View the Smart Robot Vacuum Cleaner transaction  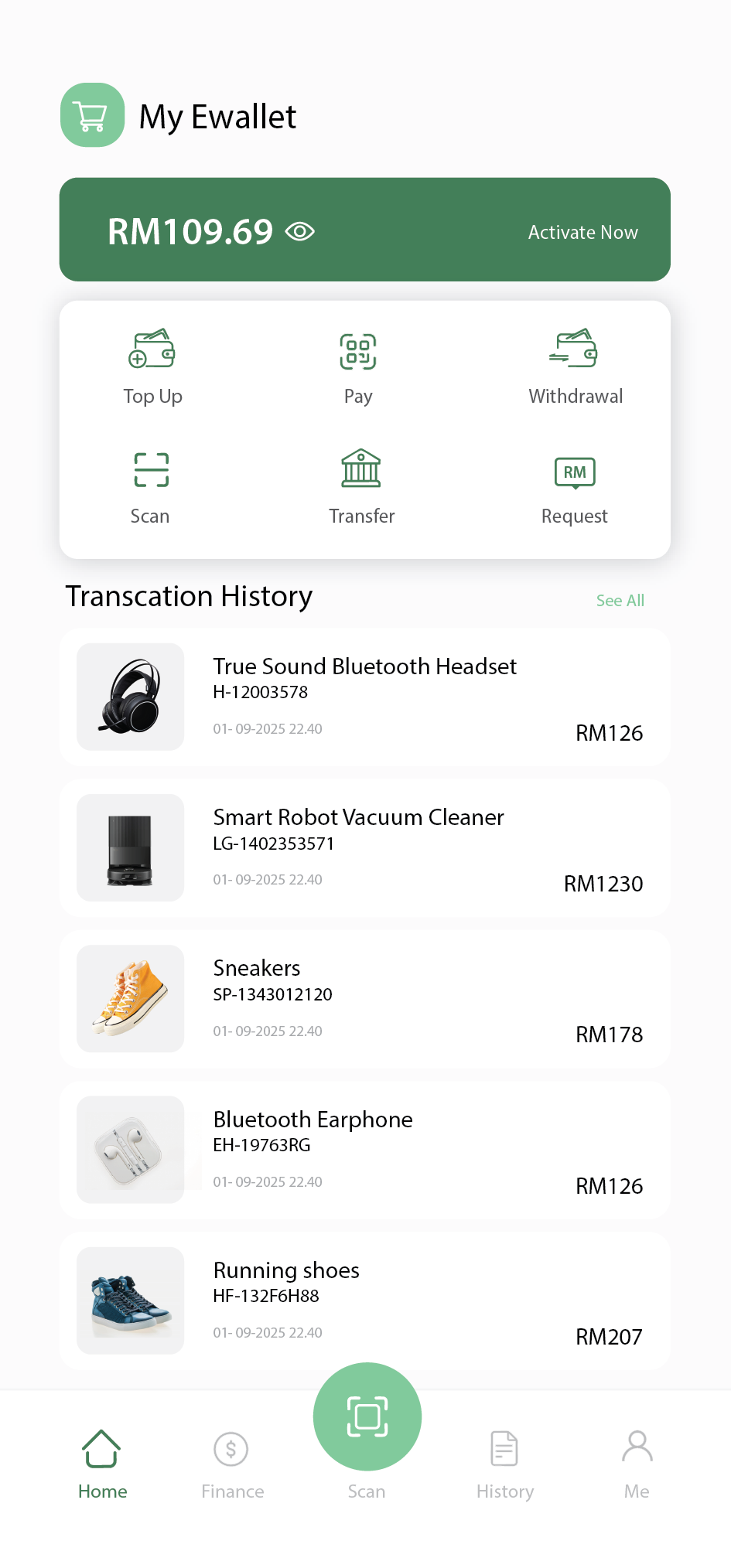pyautogui.click(x=364, y=847)
